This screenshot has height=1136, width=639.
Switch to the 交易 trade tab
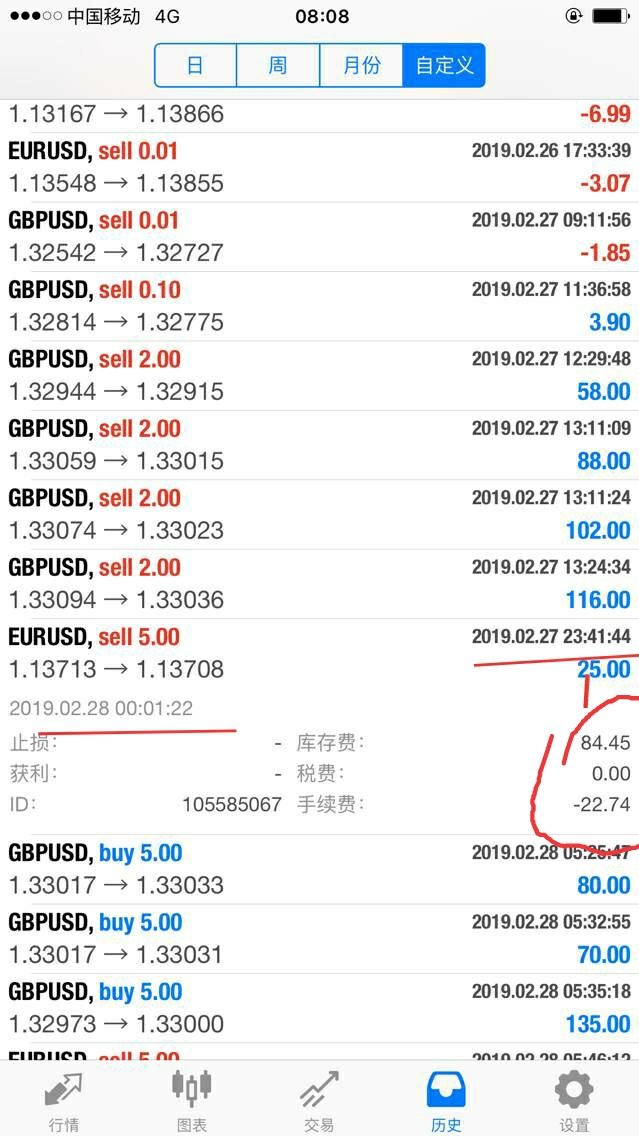click(319, 1099)
